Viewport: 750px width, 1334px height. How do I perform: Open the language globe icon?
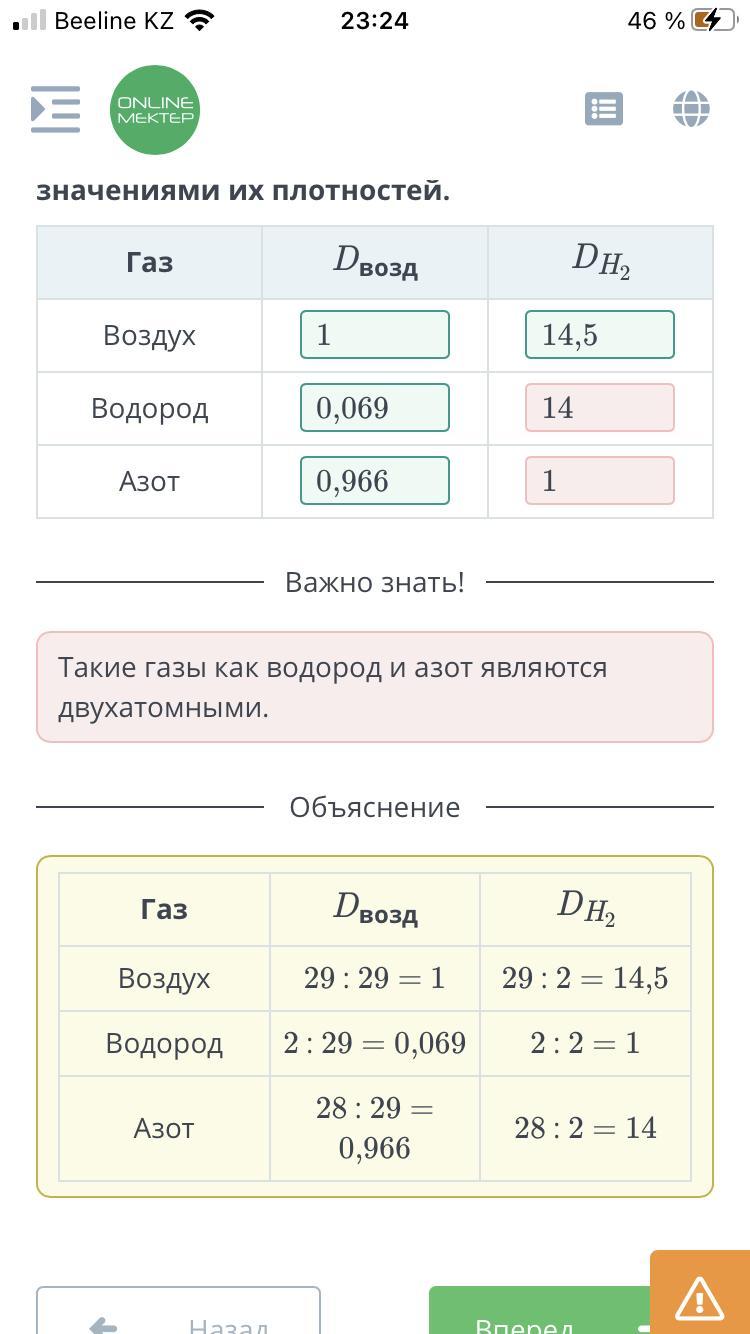coord(691,109)
